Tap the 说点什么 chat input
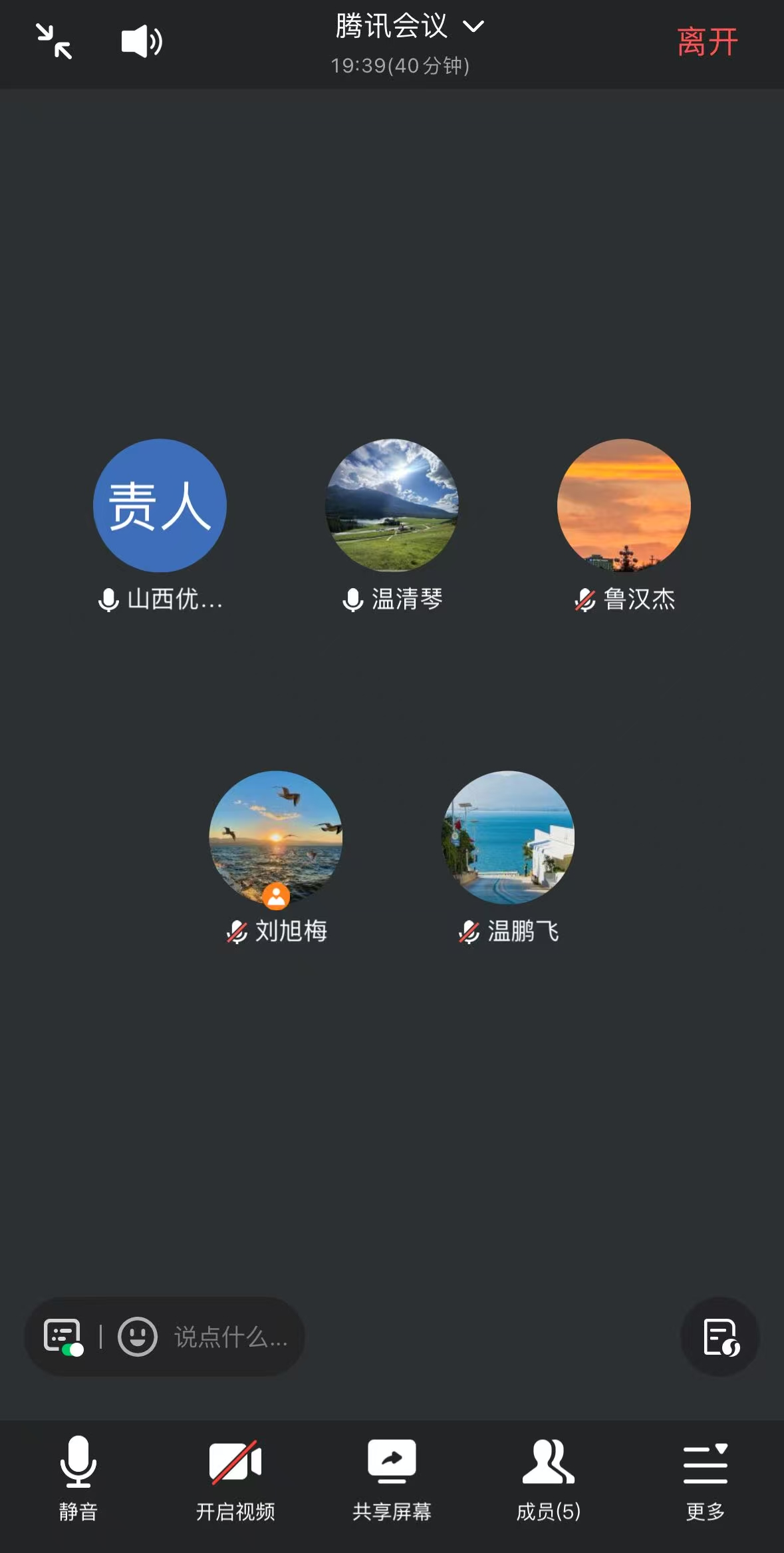784x1553 pixels. point(230,1337)
